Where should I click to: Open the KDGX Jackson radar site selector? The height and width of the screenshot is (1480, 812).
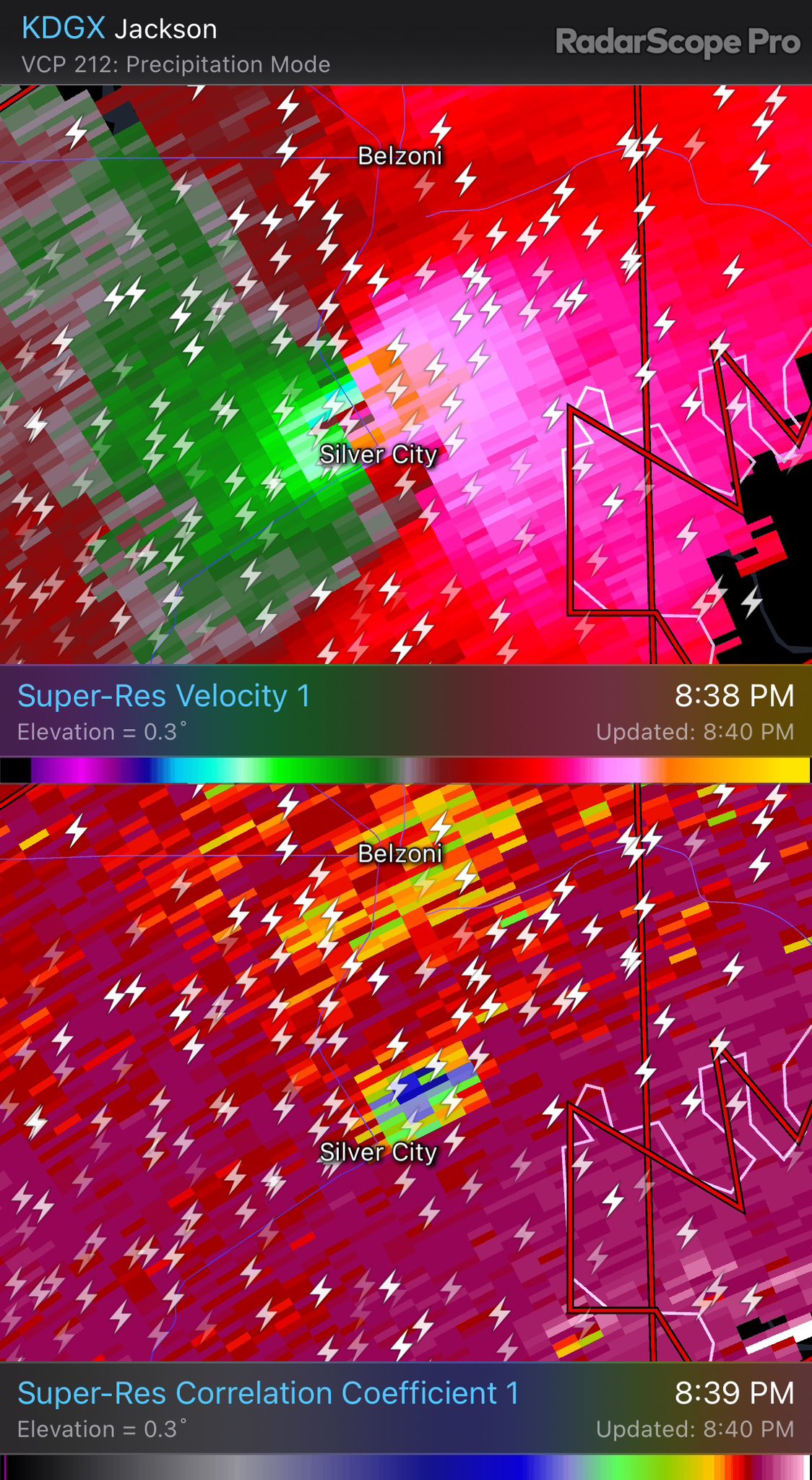point(119,29)
